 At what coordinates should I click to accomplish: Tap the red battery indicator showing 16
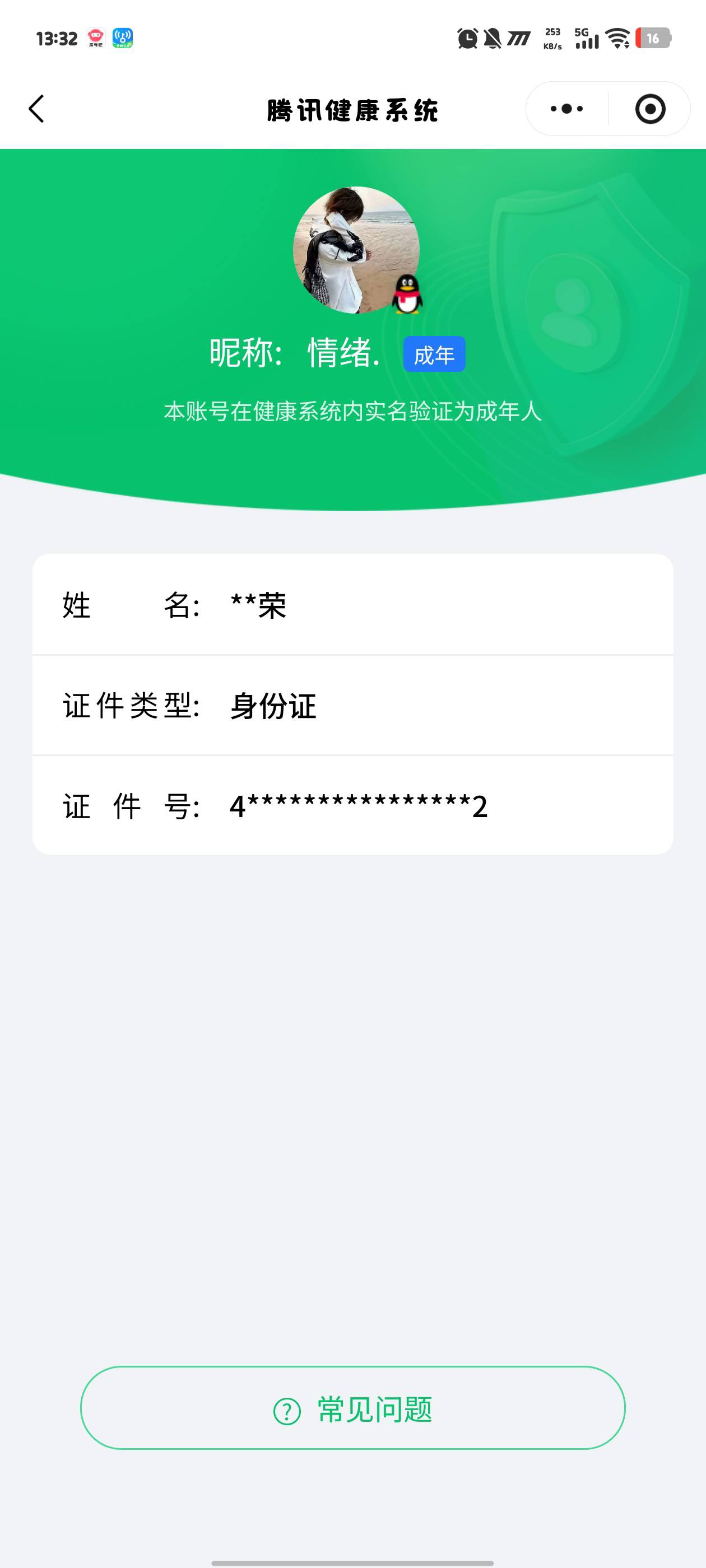click(x=653, y=39)
